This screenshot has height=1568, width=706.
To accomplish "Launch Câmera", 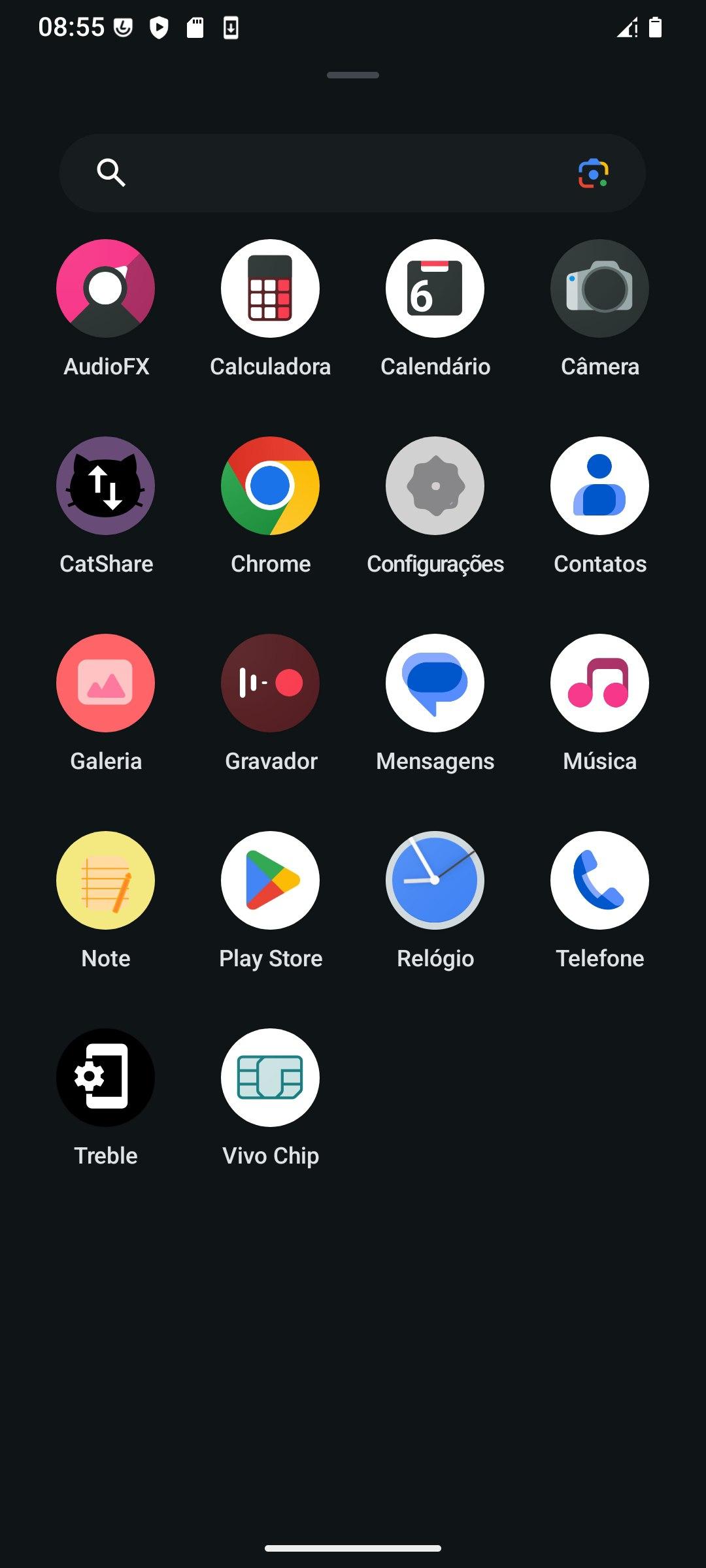I will point(599,289).
